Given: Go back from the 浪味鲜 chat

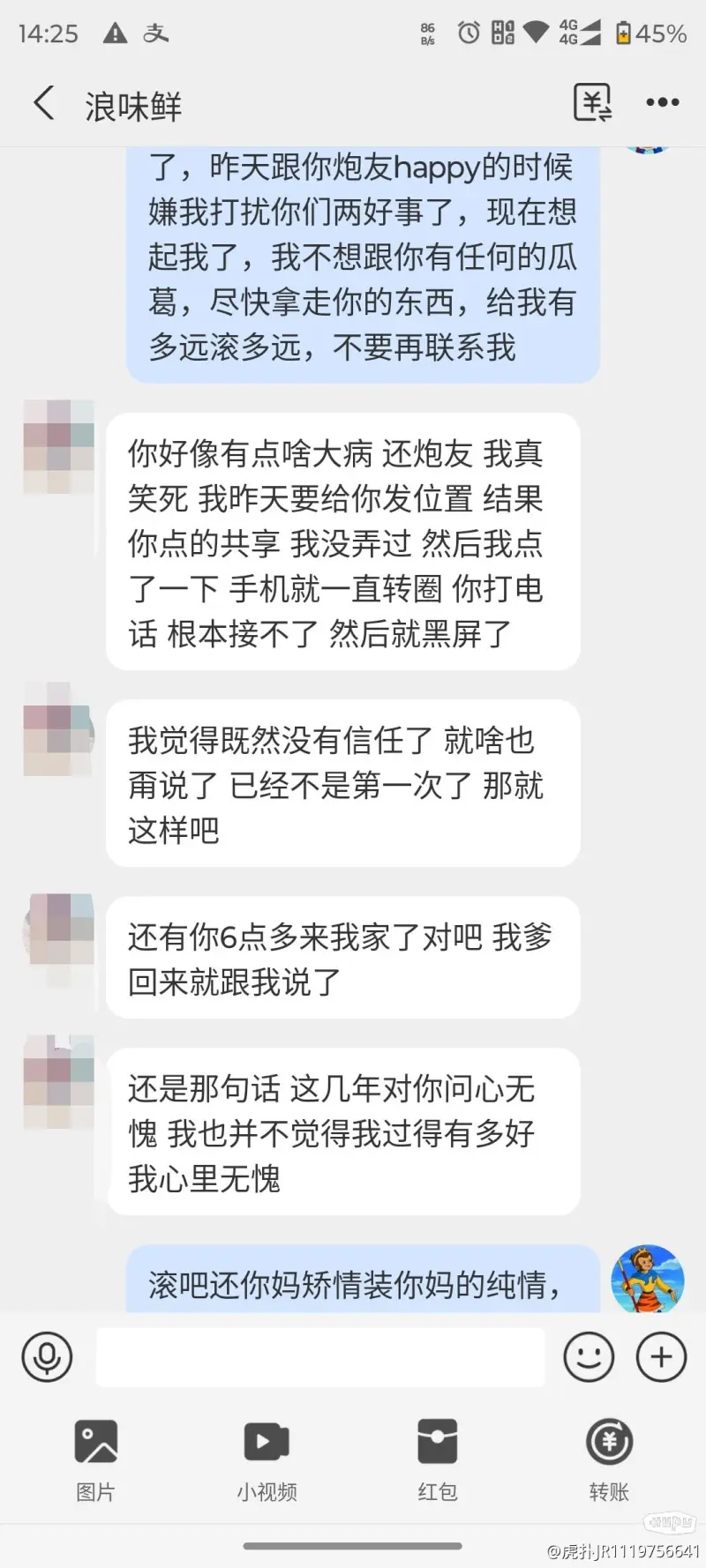Looking at the screenshot, I should pyautogui.click(x=44, y=104).
